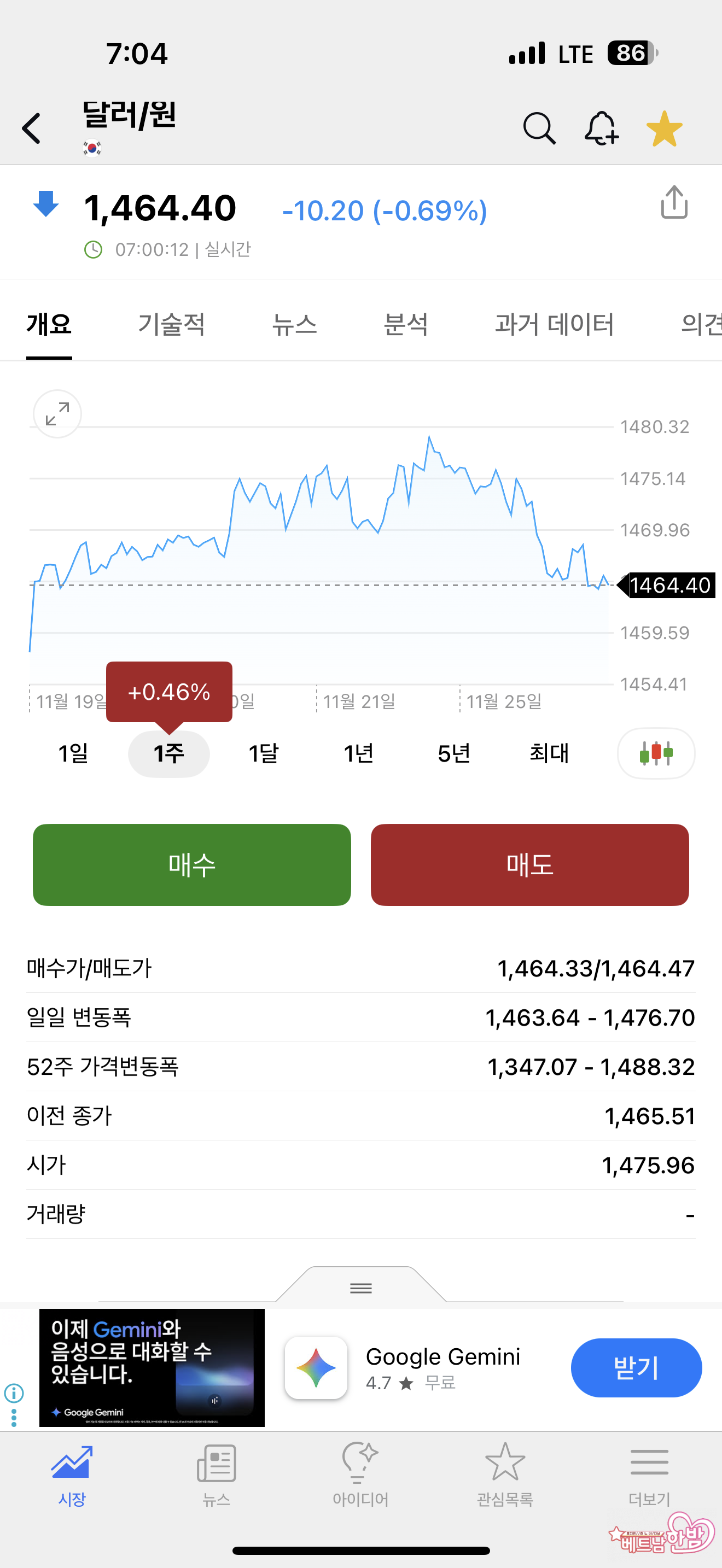
Task: Expand the chart to fullscreen
Action: tap(57, 414)
